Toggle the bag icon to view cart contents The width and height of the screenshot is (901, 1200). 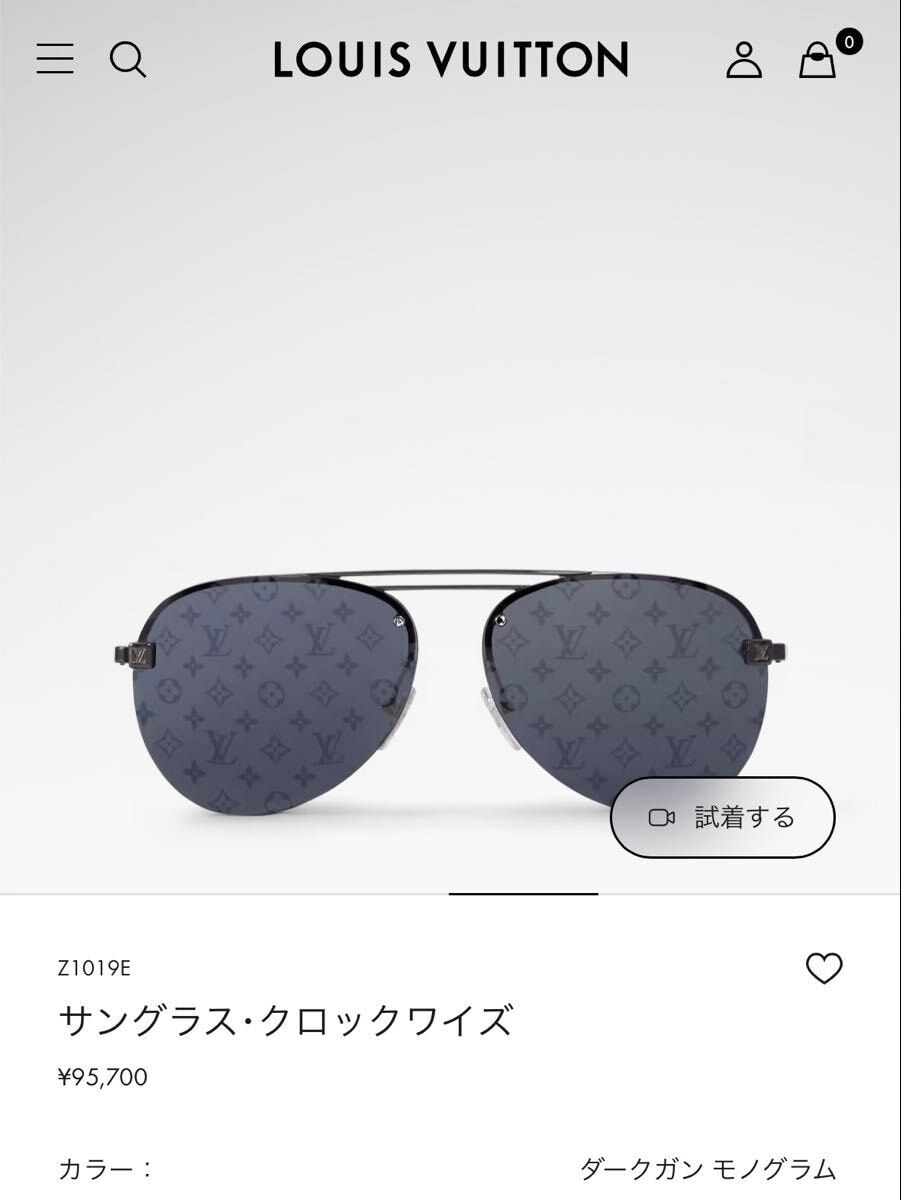(x=818, y=62)
